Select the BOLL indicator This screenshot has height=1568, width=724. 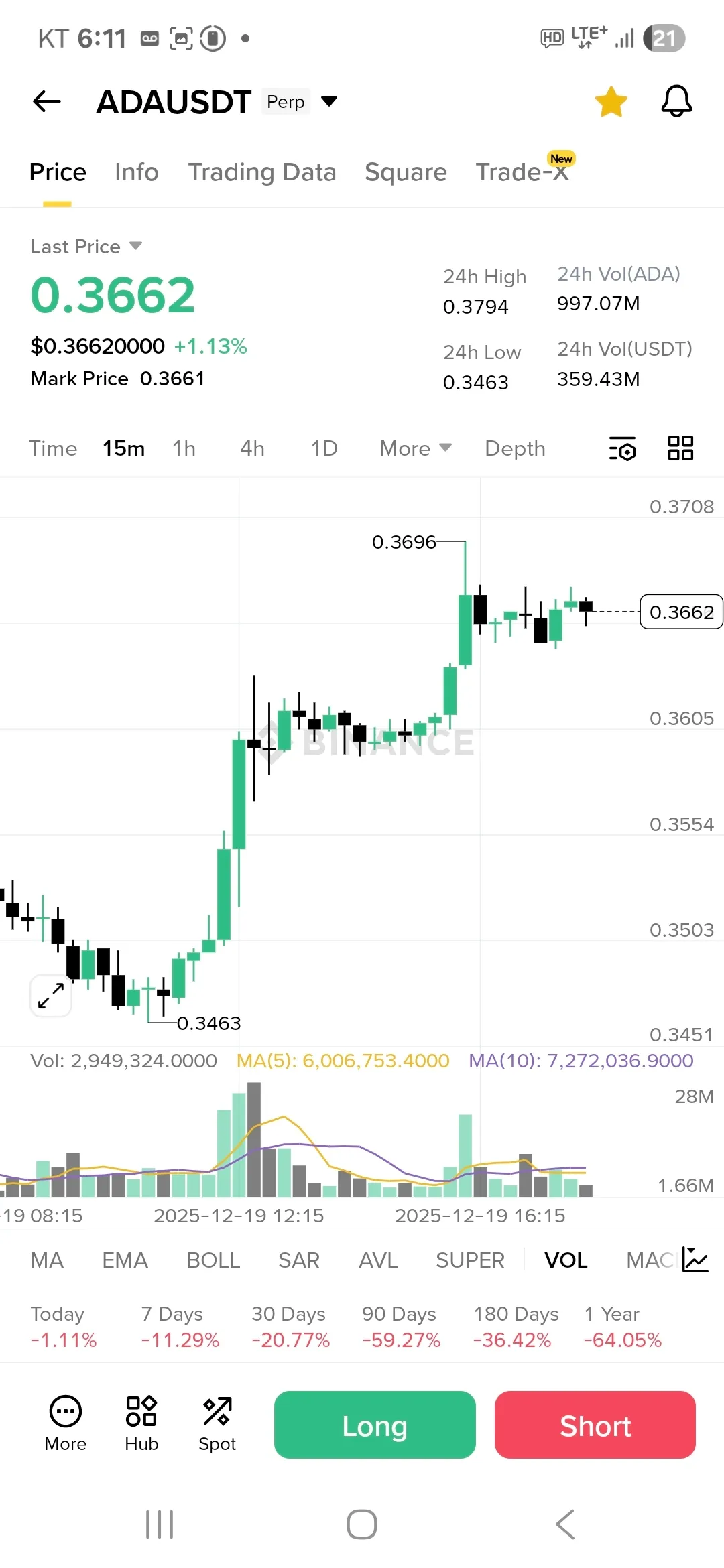[x=213, y=1260]
